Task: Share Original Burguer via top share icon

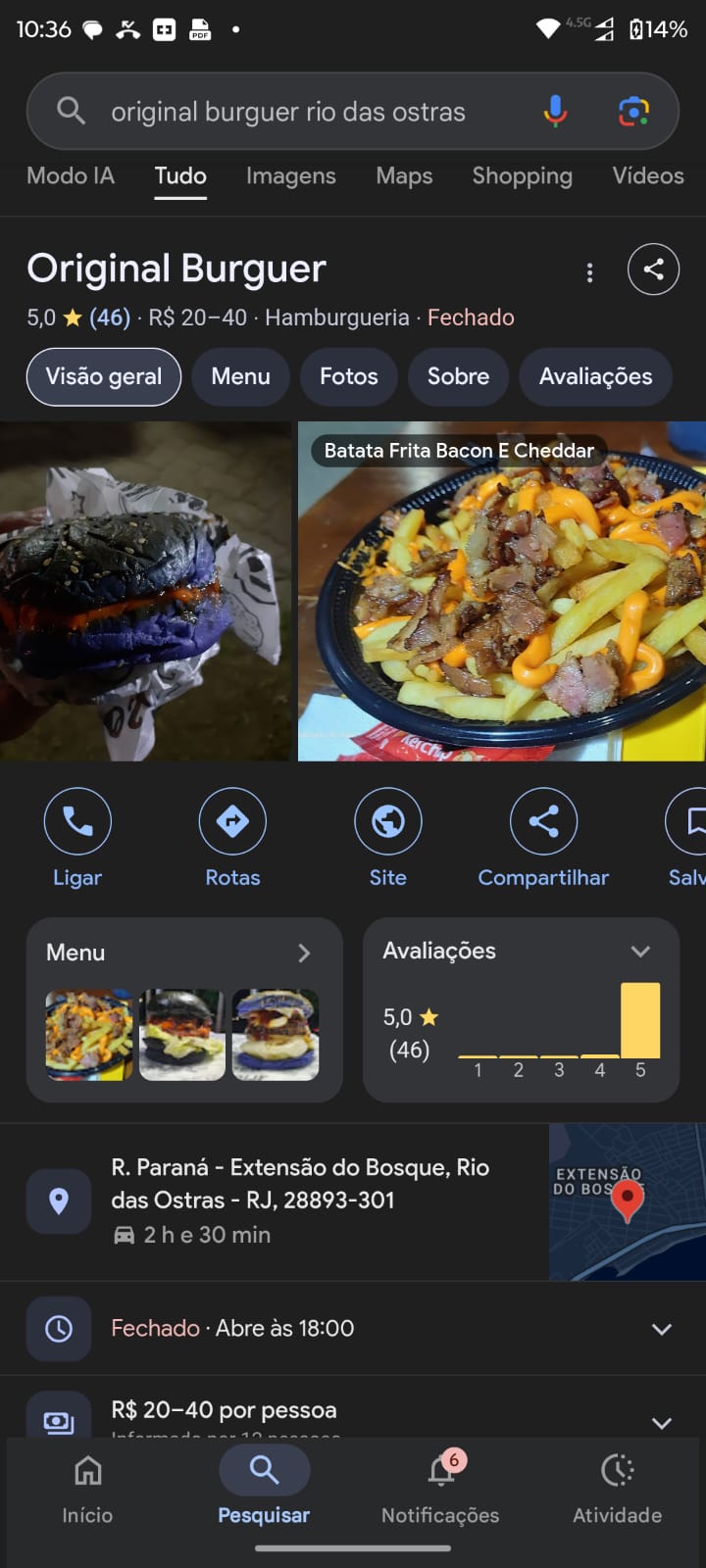Action: pos(653,269)
